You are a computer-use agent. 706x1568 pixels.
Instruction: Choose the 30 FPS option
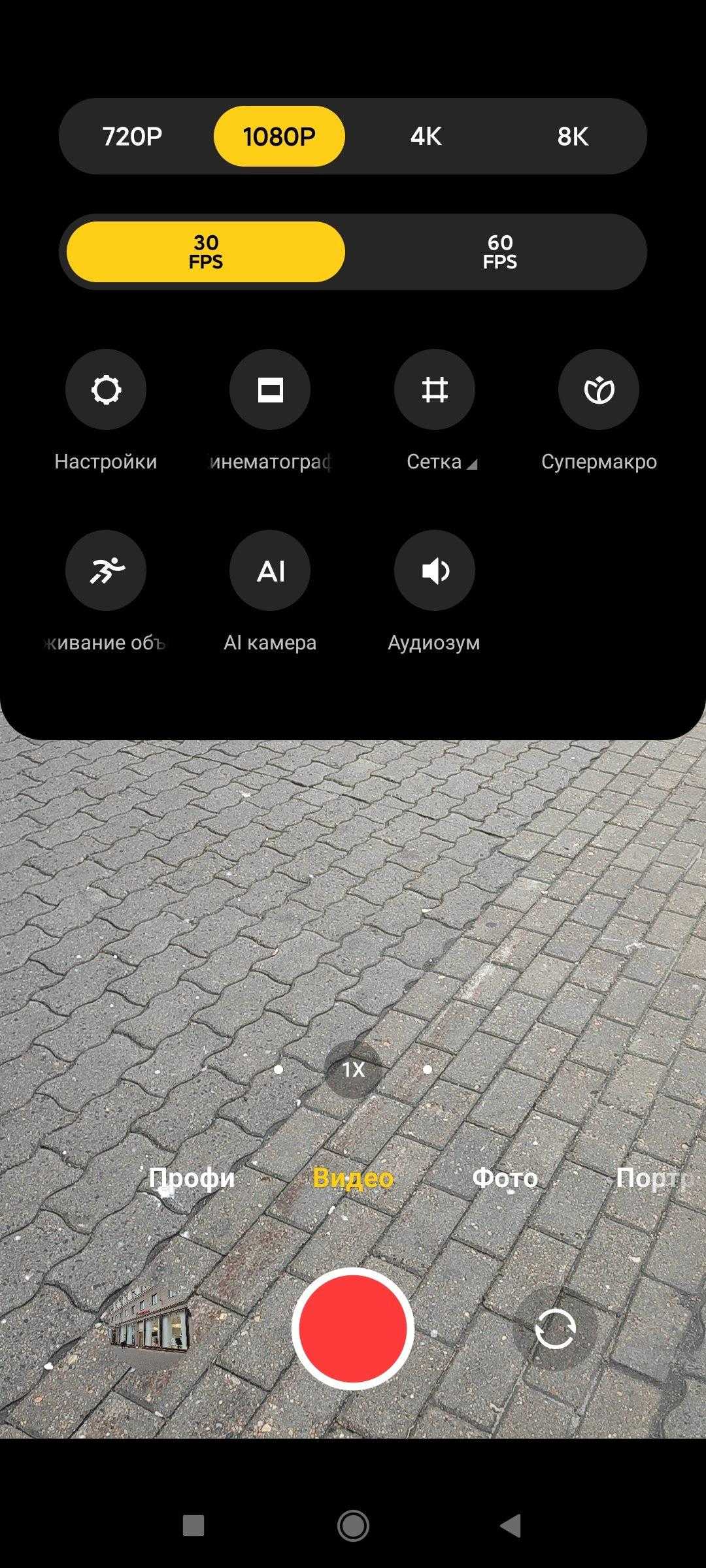click(x=206, y=252)
